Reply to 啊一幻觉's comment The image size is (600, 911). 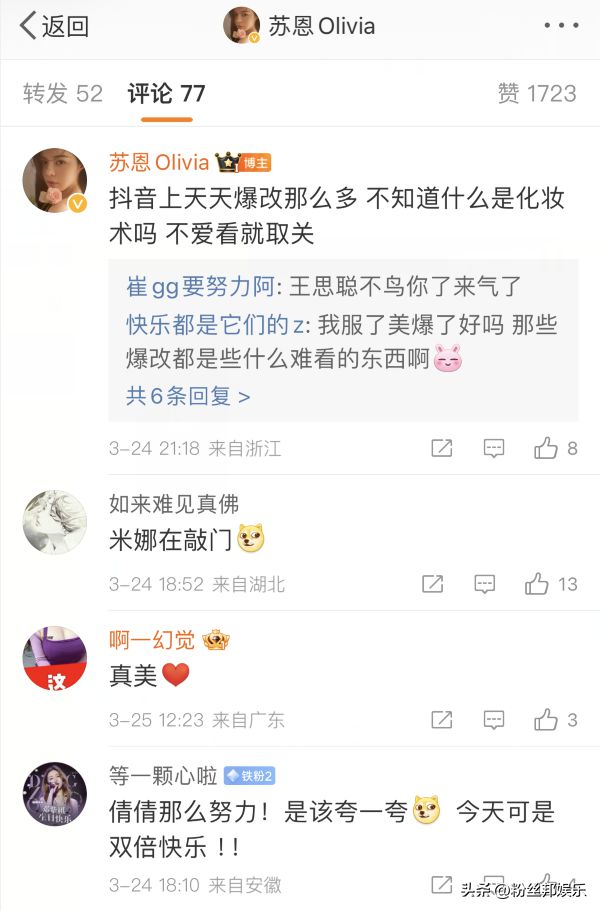[x=494, y=720]
